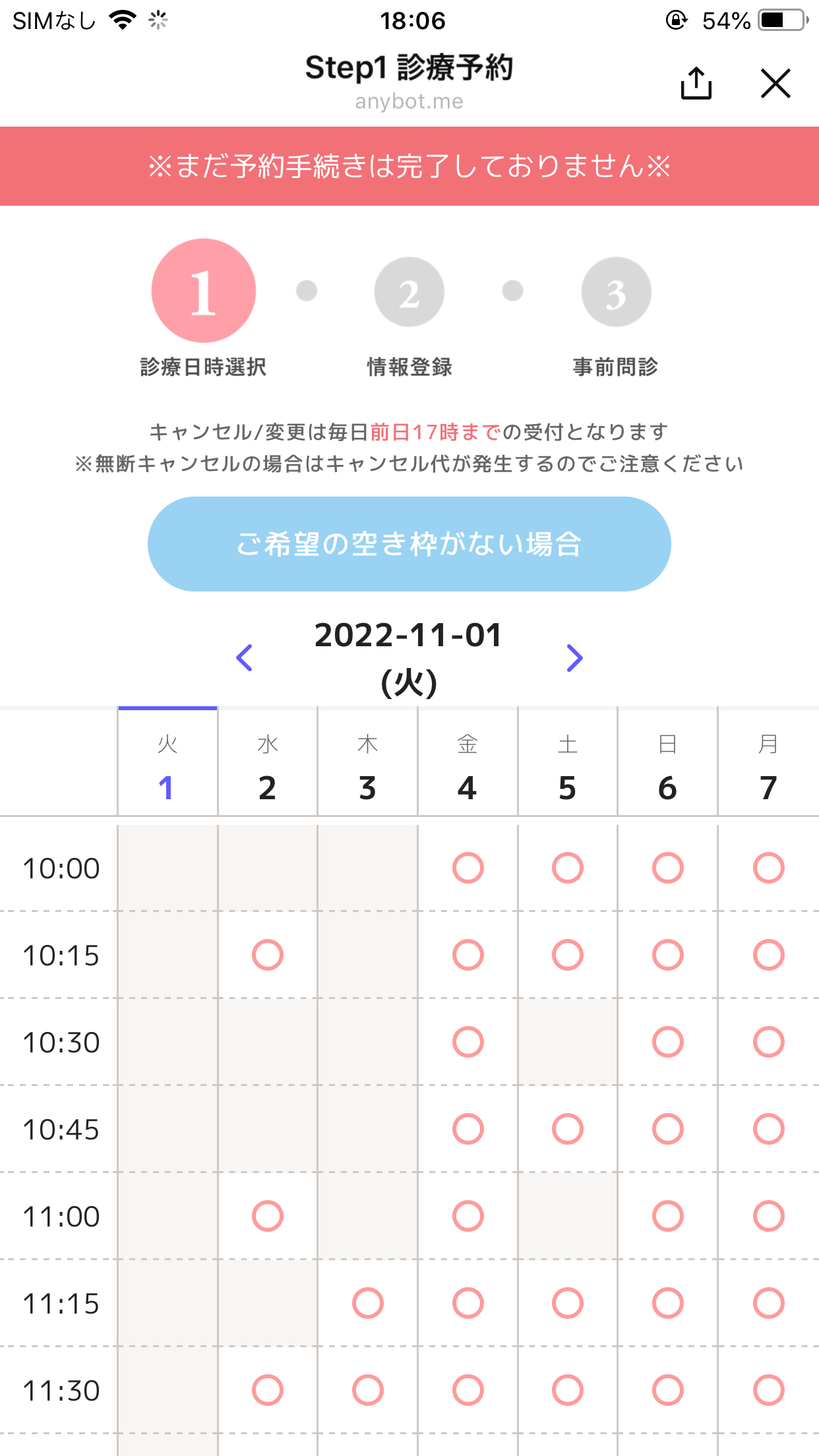The height and width of the screenshot is (1456, 819).
Task: Book the 11:30 slot on Thursday 3
Action: 368,1390
